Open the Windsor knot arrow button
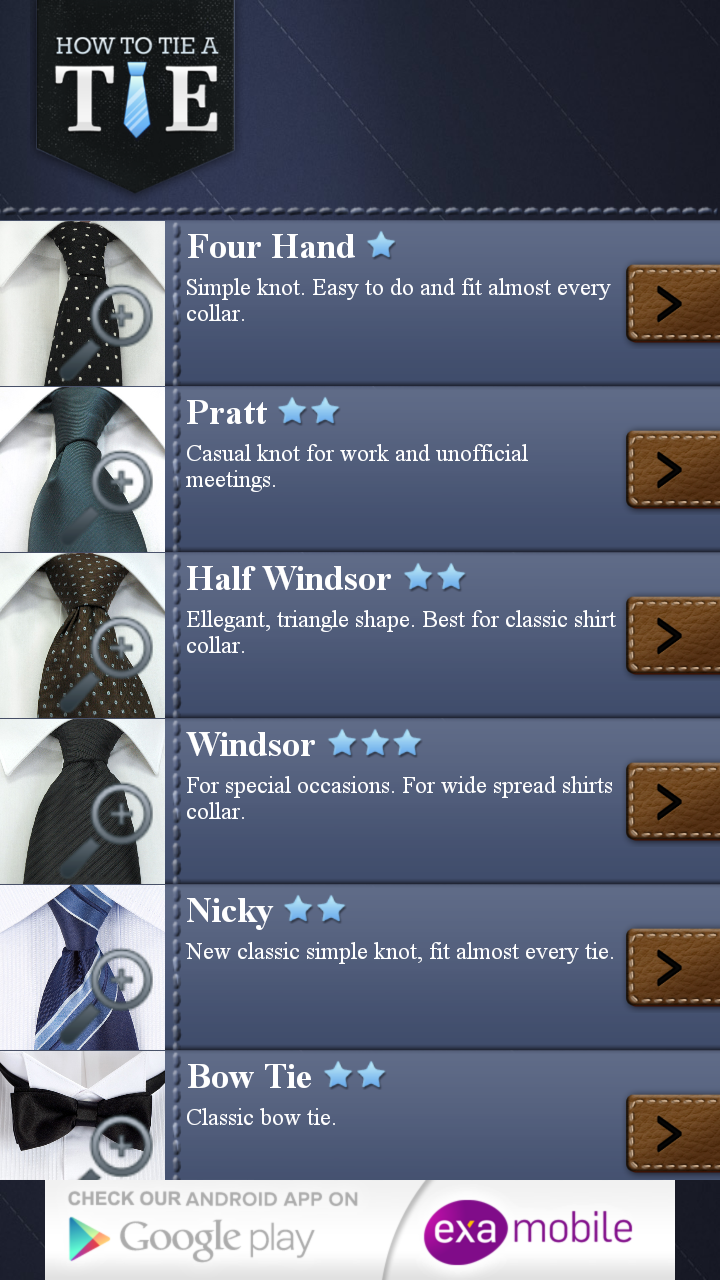The width and height of the screenshot is (720, 1280). tap(672, 802)
